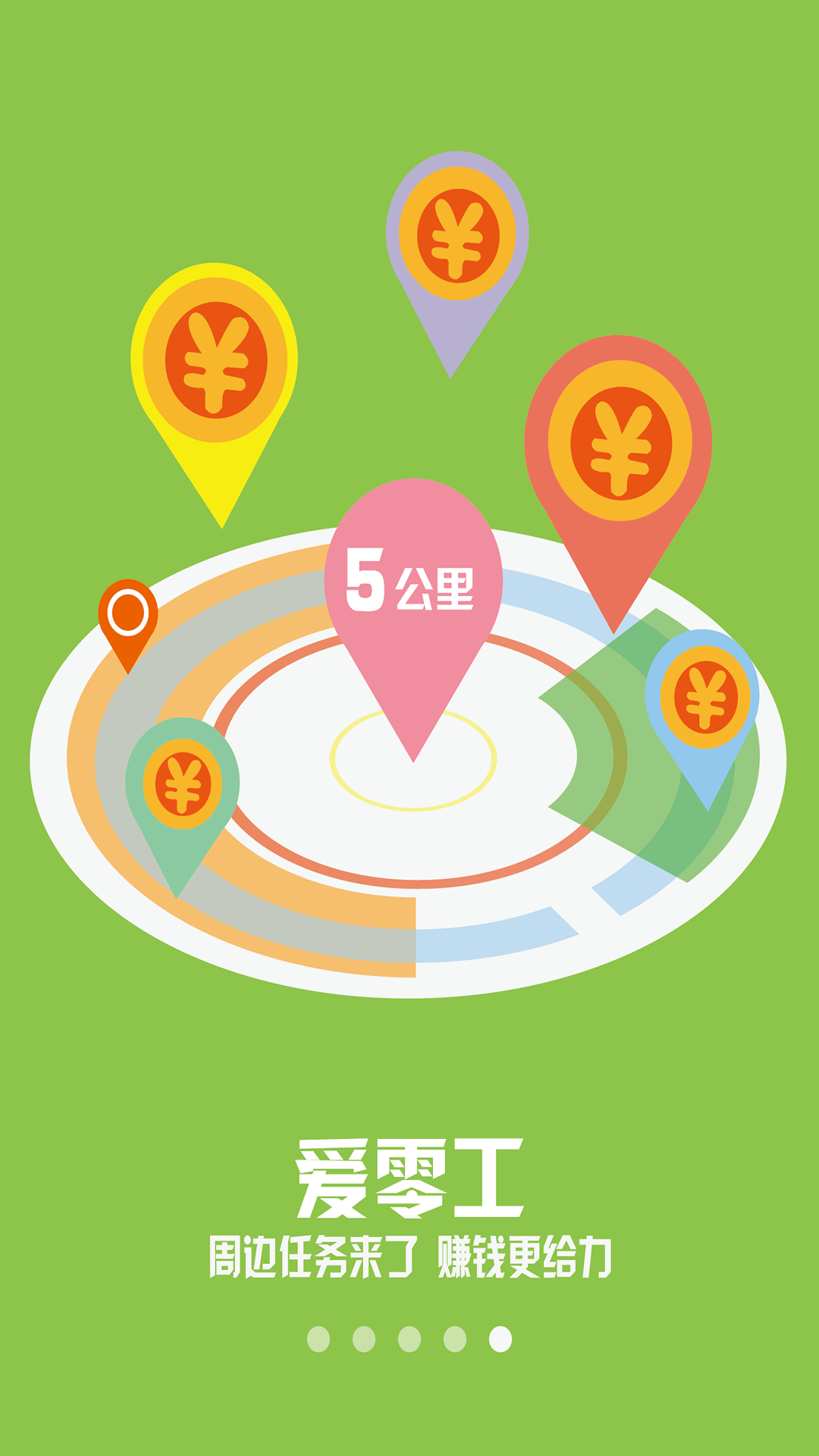Select the third page indicator dot
The height and width of the screenshot is (1456, 819).
(x=409, y=1339)
